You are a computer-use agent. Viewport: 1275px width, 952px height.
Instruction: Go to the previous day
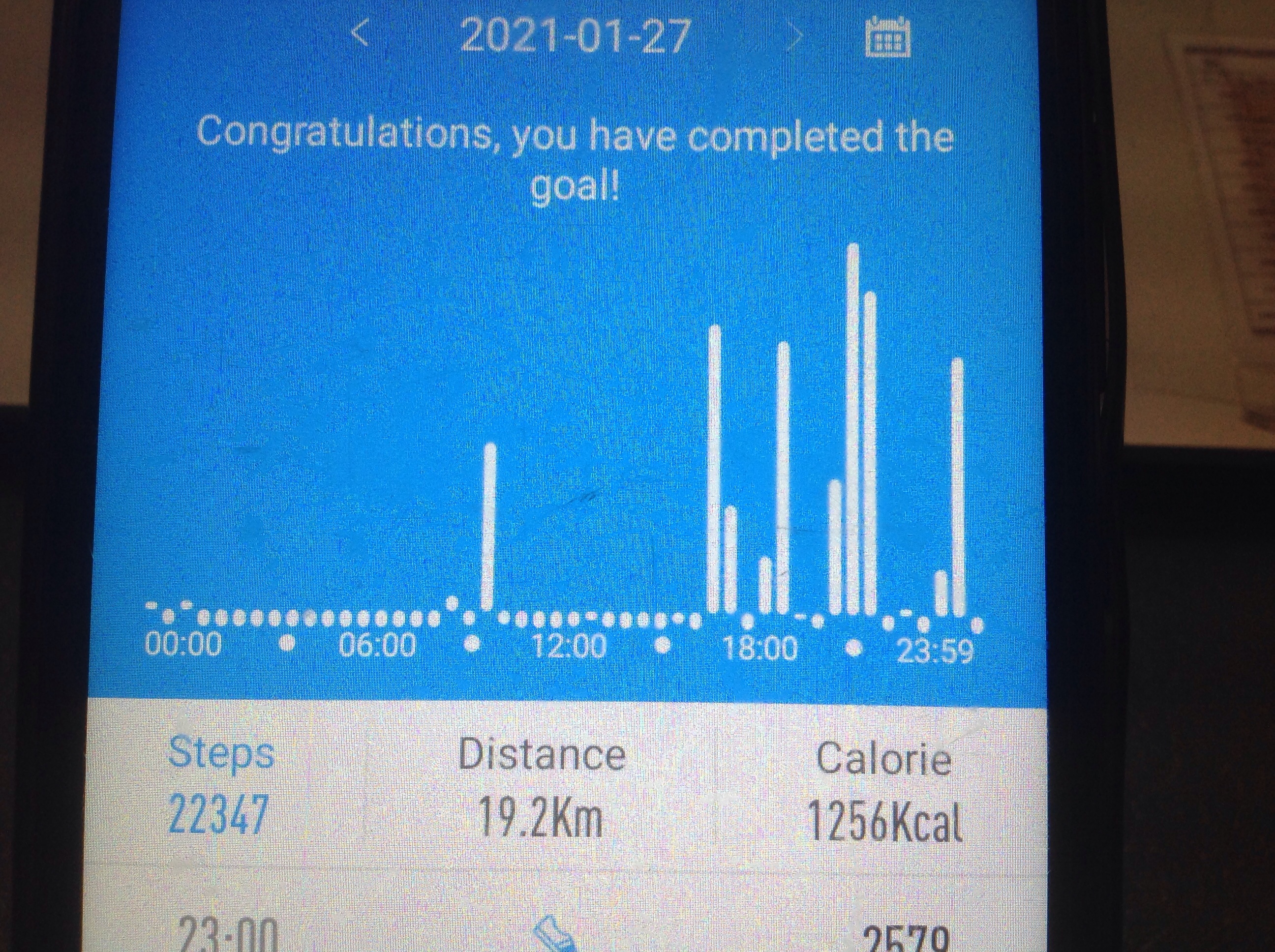(359, 34)
